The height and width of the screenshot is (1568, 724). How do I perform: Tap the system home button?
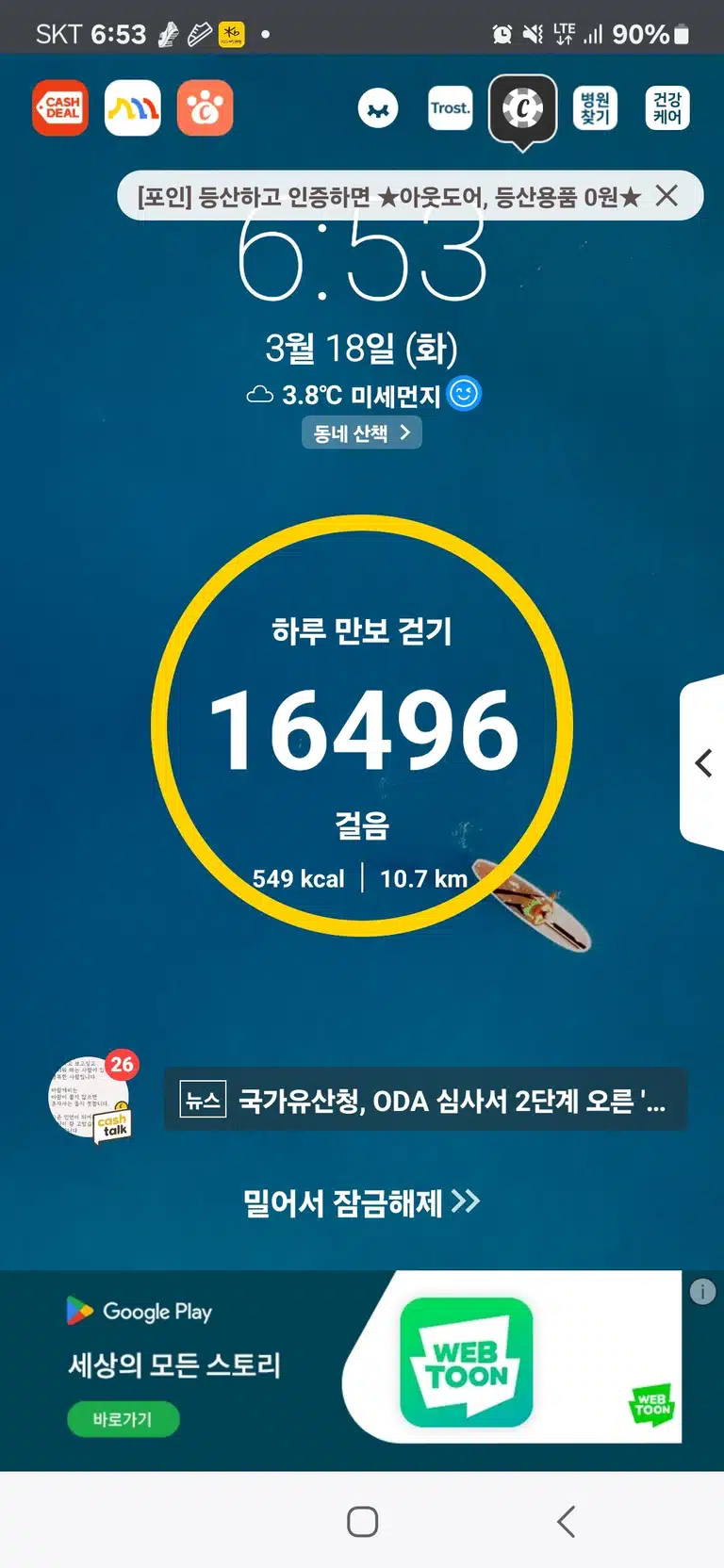[362, 1521]
